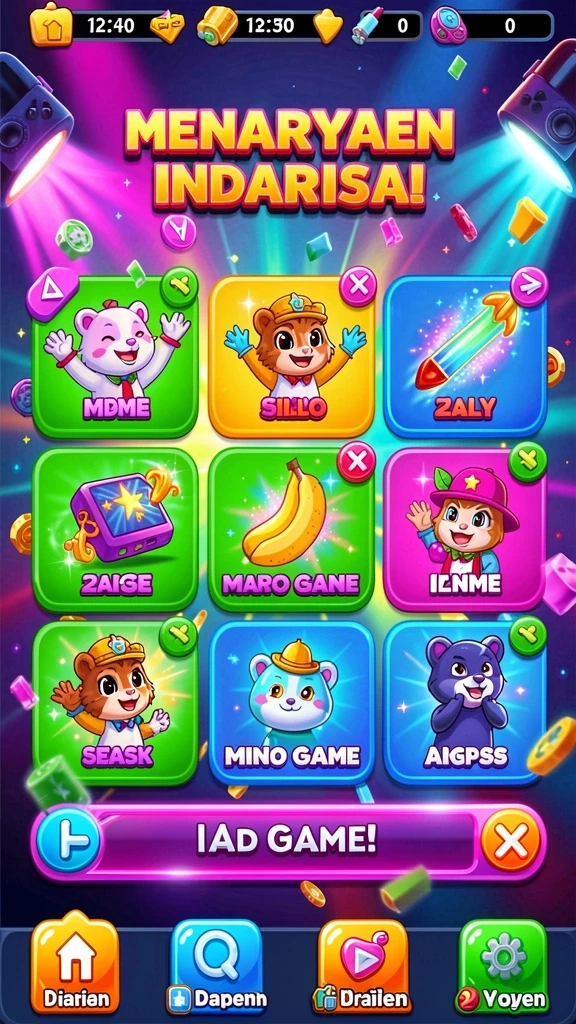The image size is (576, 1024).
Task: Open the Dapenn search tab
Action: coord(217,965)
